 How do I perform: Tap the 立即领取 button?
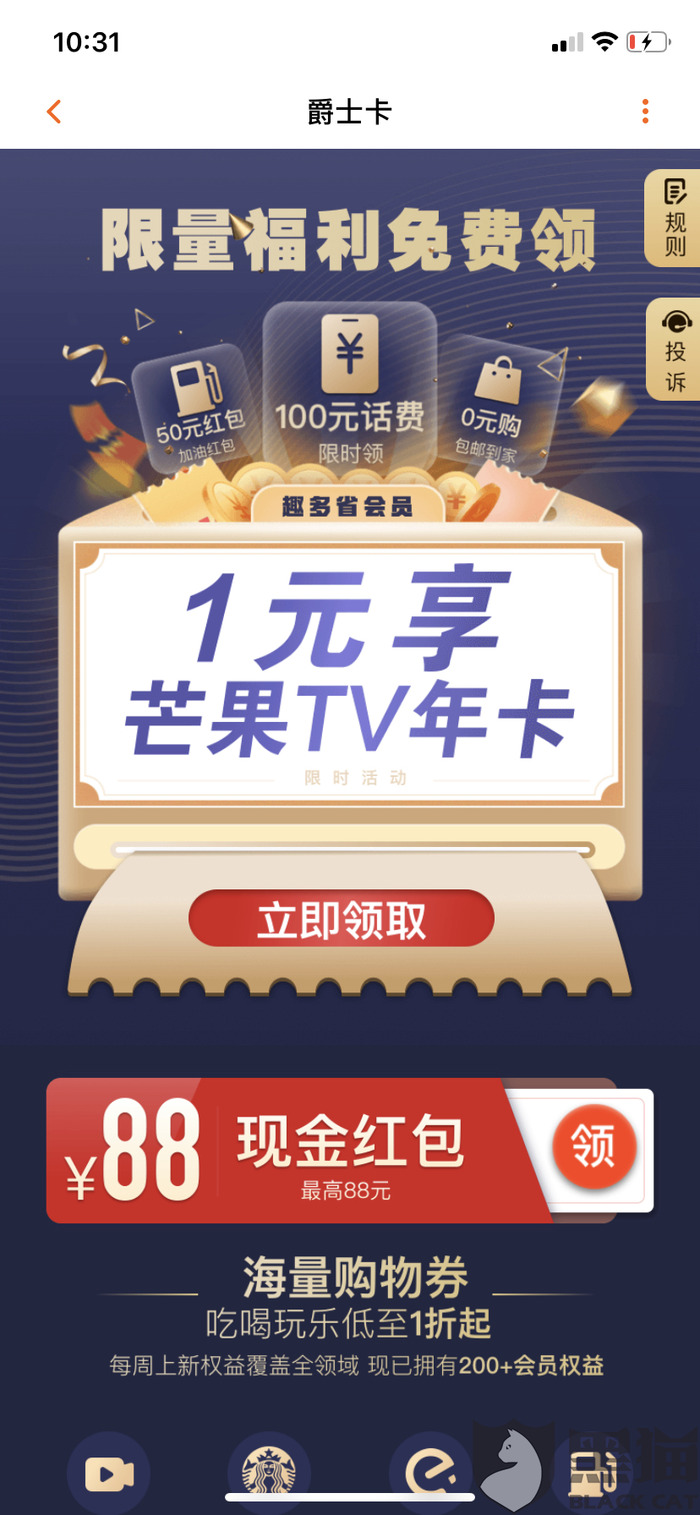[x=341, y=919]
